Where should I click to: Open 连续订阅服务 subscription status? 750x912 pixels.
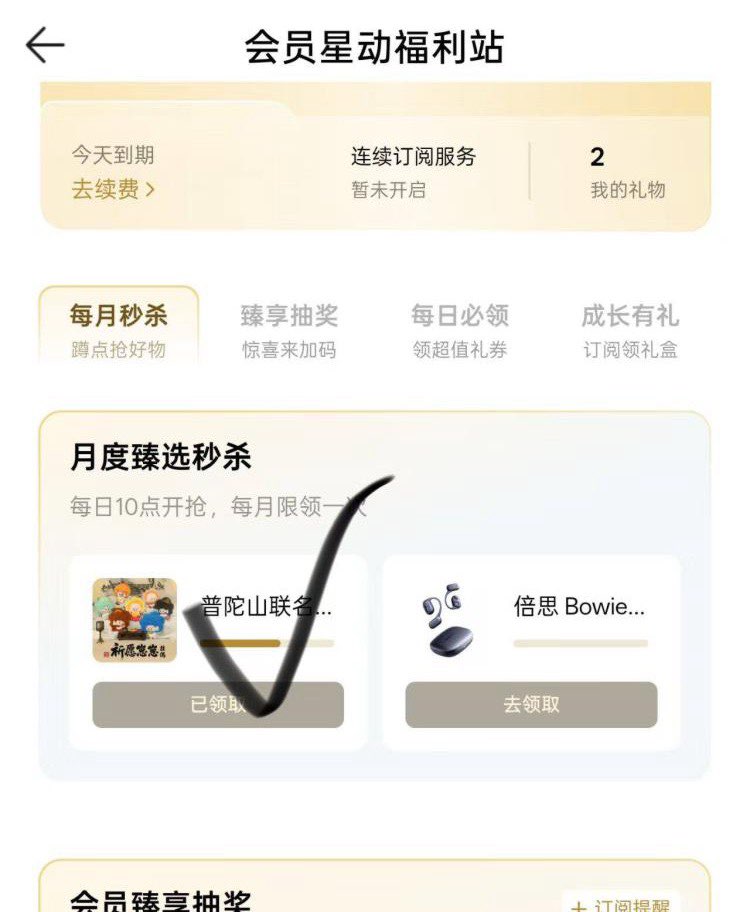point(413,172)
